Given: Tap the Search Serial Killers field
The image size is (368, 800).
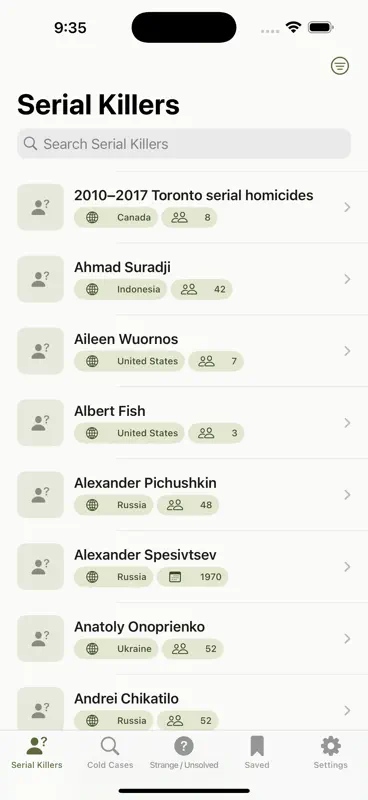Looking at the screenshot, I should tap(184, 143).
